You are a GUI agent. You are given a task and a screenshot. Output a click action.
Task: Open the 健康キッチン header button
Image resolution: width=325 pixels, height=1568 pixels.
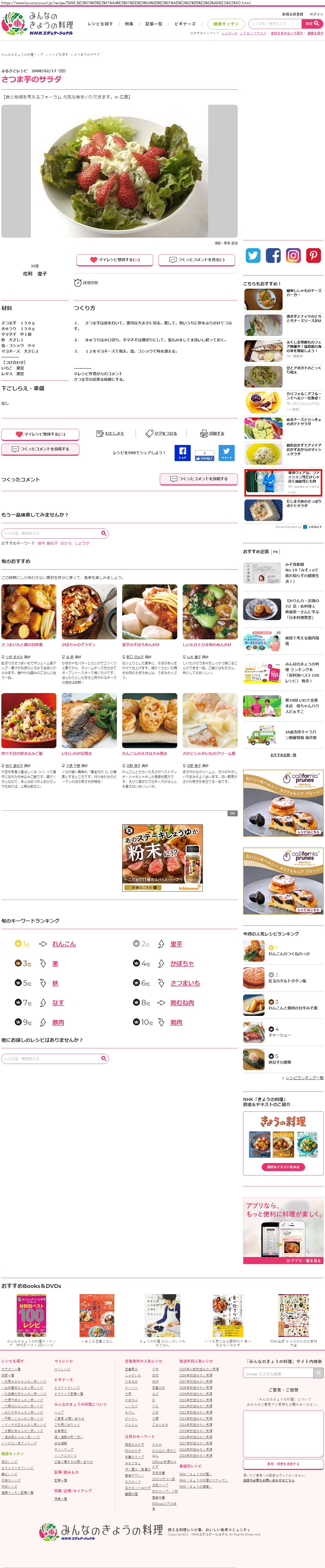[x=226, y=24]
